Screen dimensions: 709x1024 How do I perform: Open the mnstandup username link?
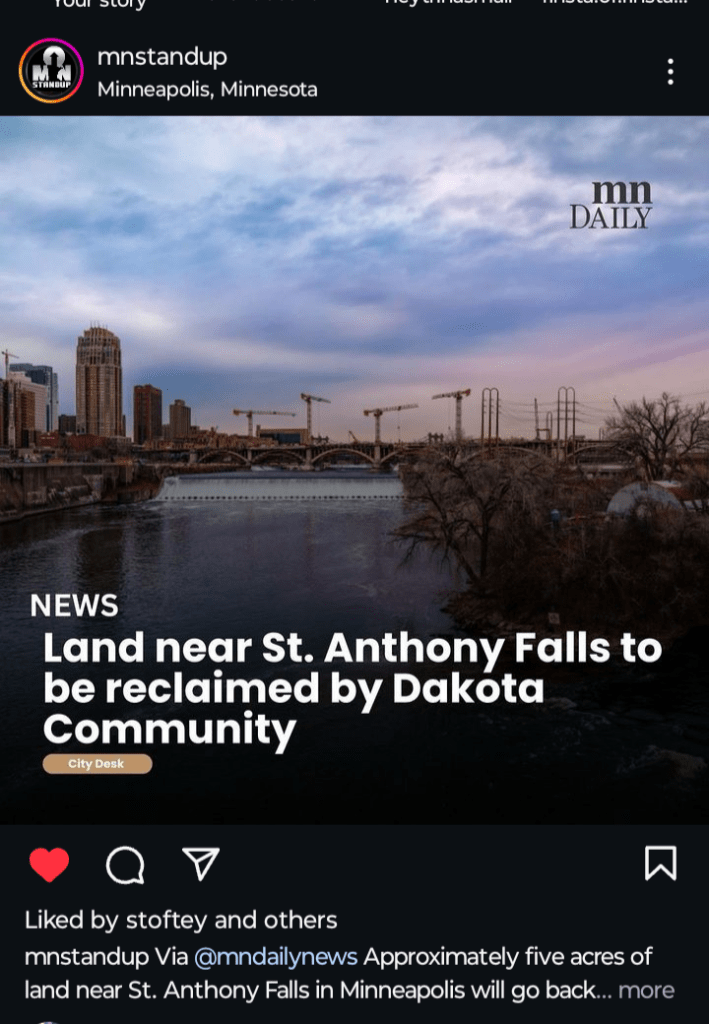tap(162, 57)
